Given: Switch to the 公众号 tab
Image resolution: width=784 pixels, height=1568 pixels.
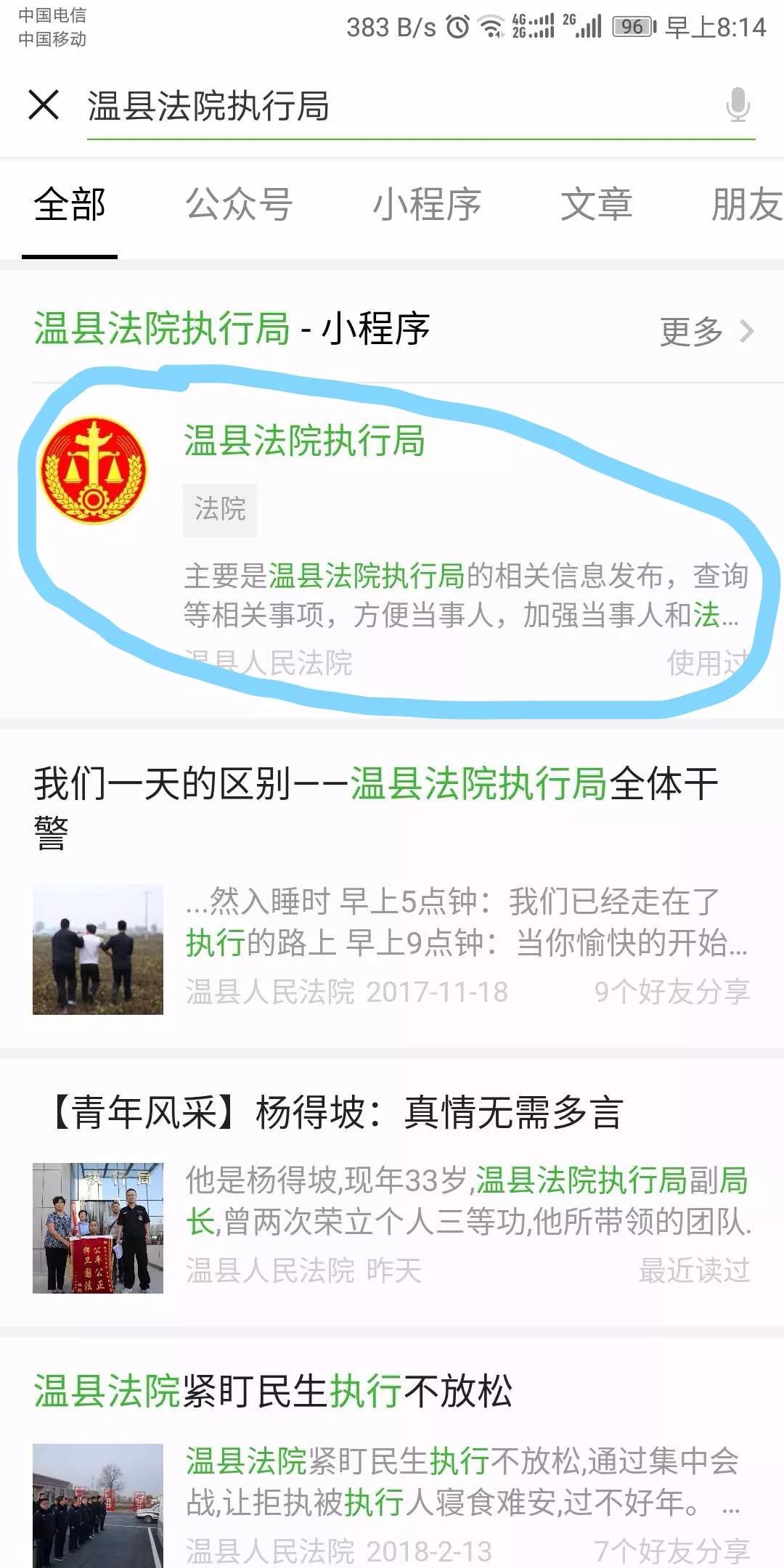Looking at the screenshot, I should [x=239, y=205].
